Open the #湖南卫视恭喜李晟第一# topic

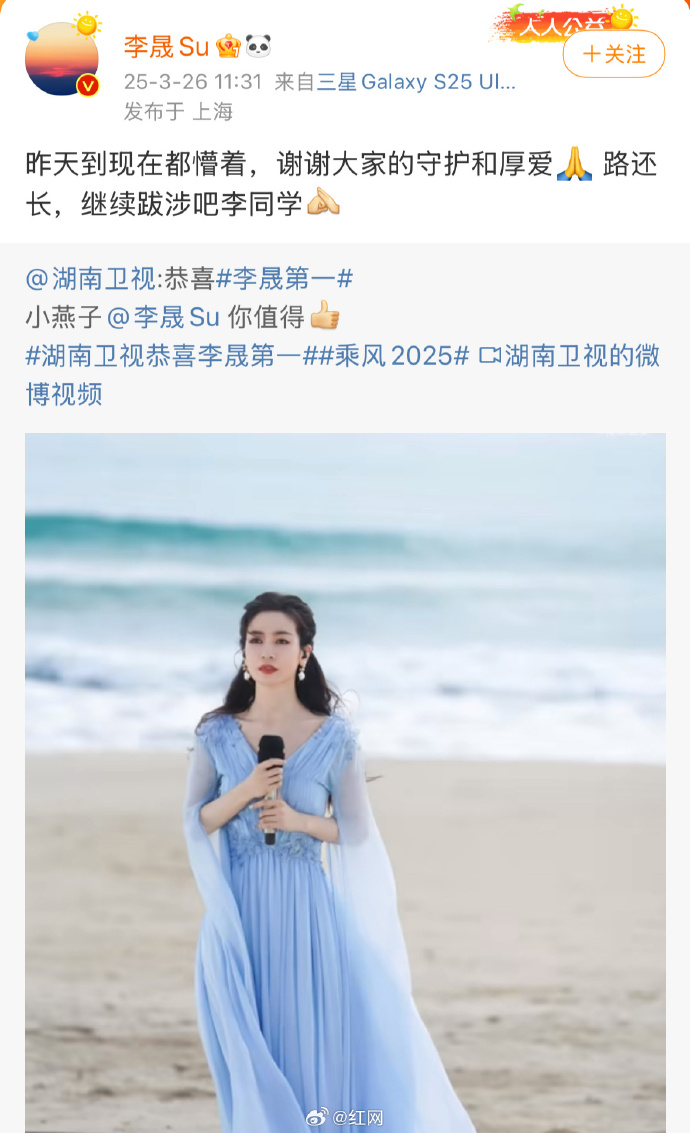(165, 356)
